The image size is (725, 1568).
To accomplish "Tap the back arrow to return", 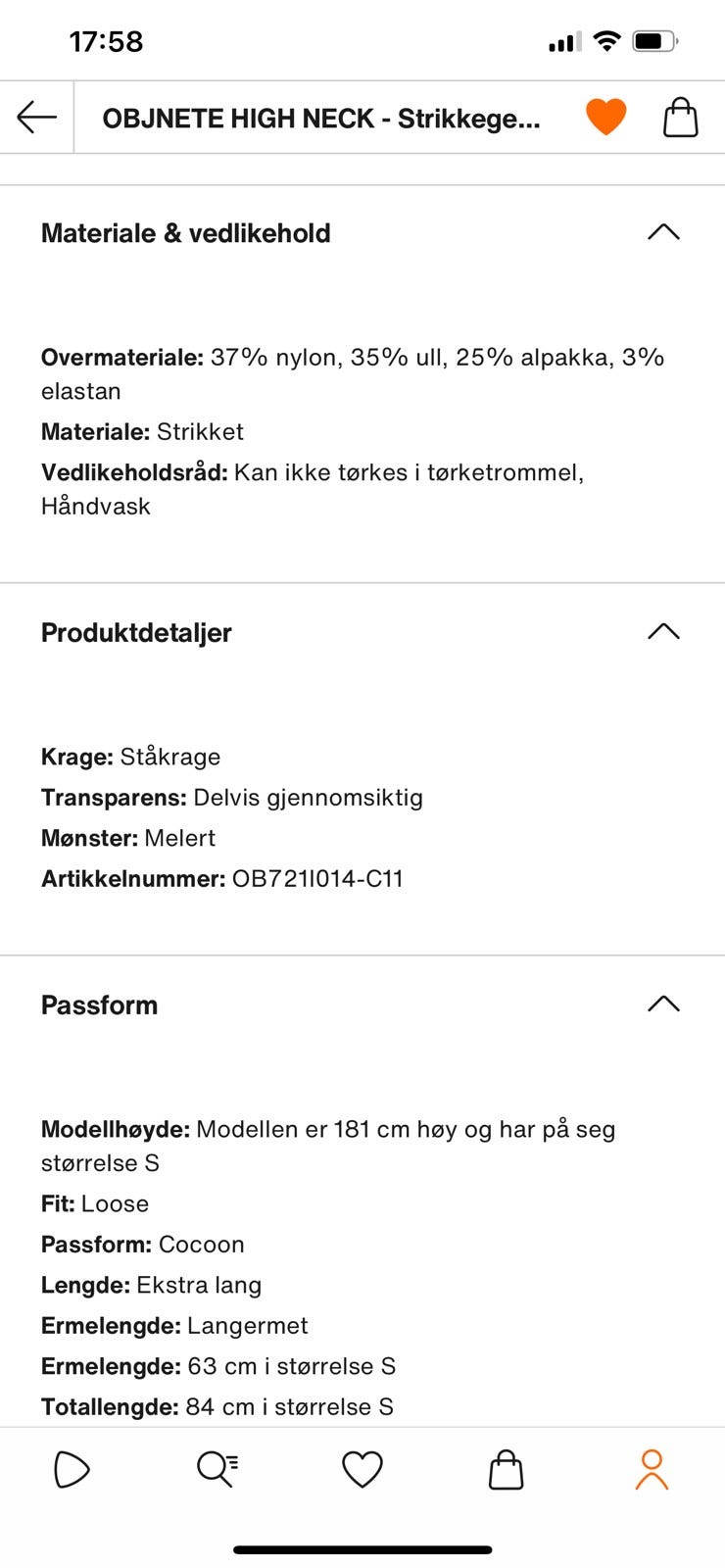I will (35, 116).
